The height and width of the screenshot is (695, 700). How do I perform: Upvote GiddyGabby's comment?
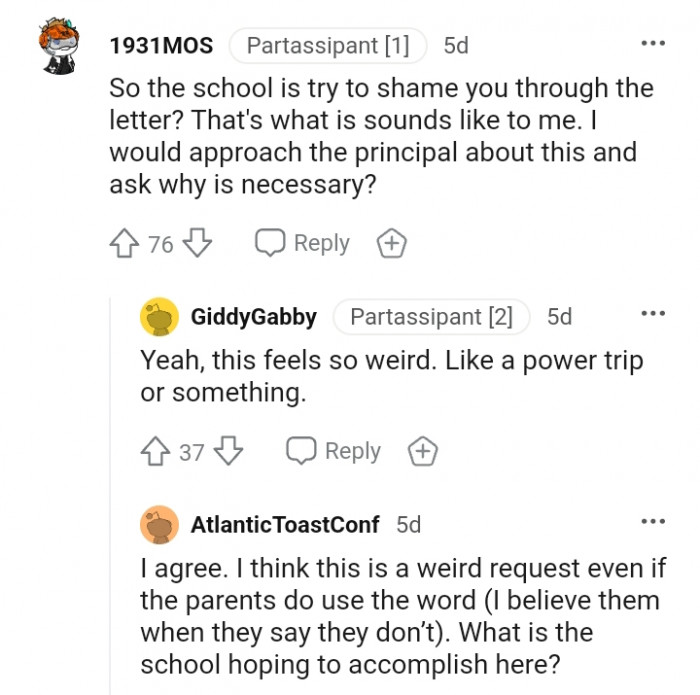click(157, 451)
